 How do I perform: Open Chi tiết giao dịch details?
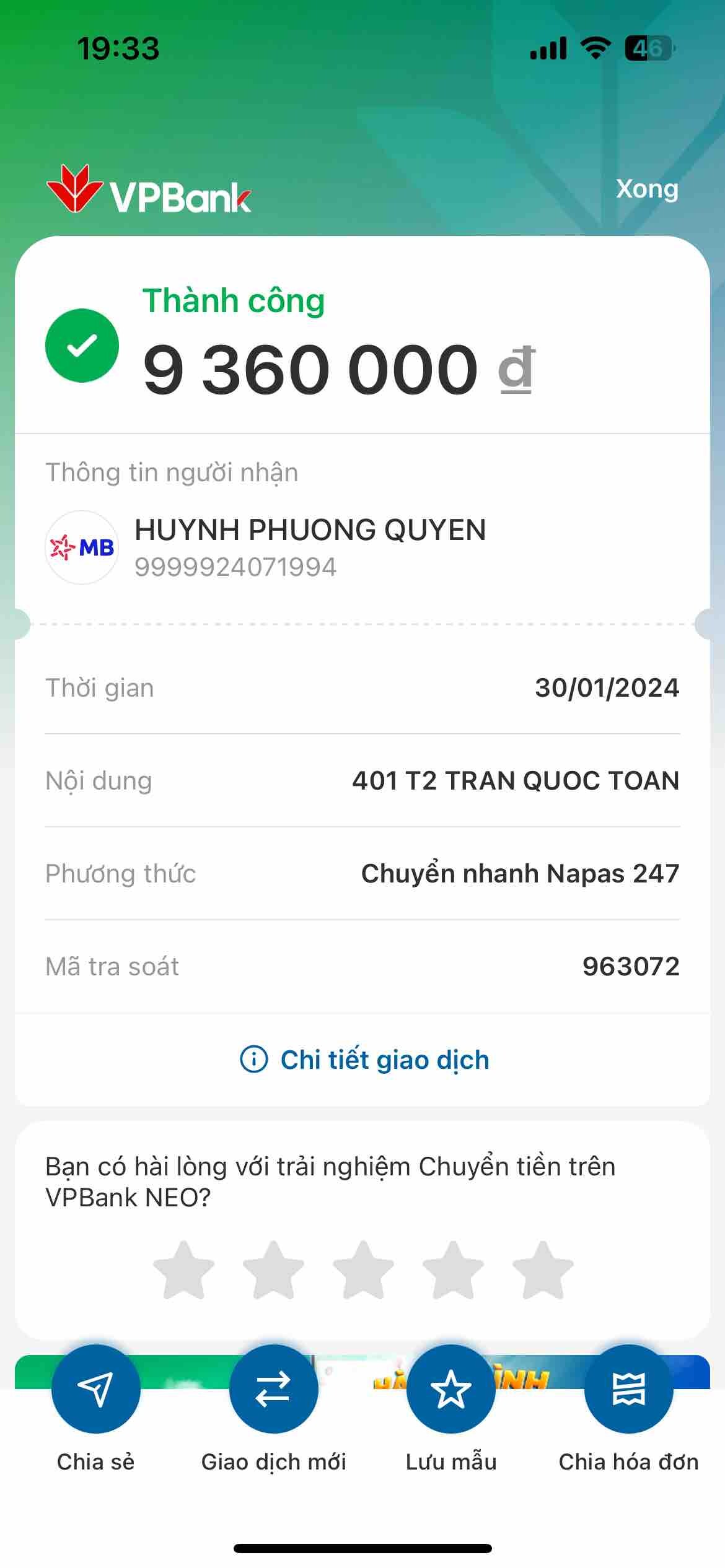(x=364, y=1060)
